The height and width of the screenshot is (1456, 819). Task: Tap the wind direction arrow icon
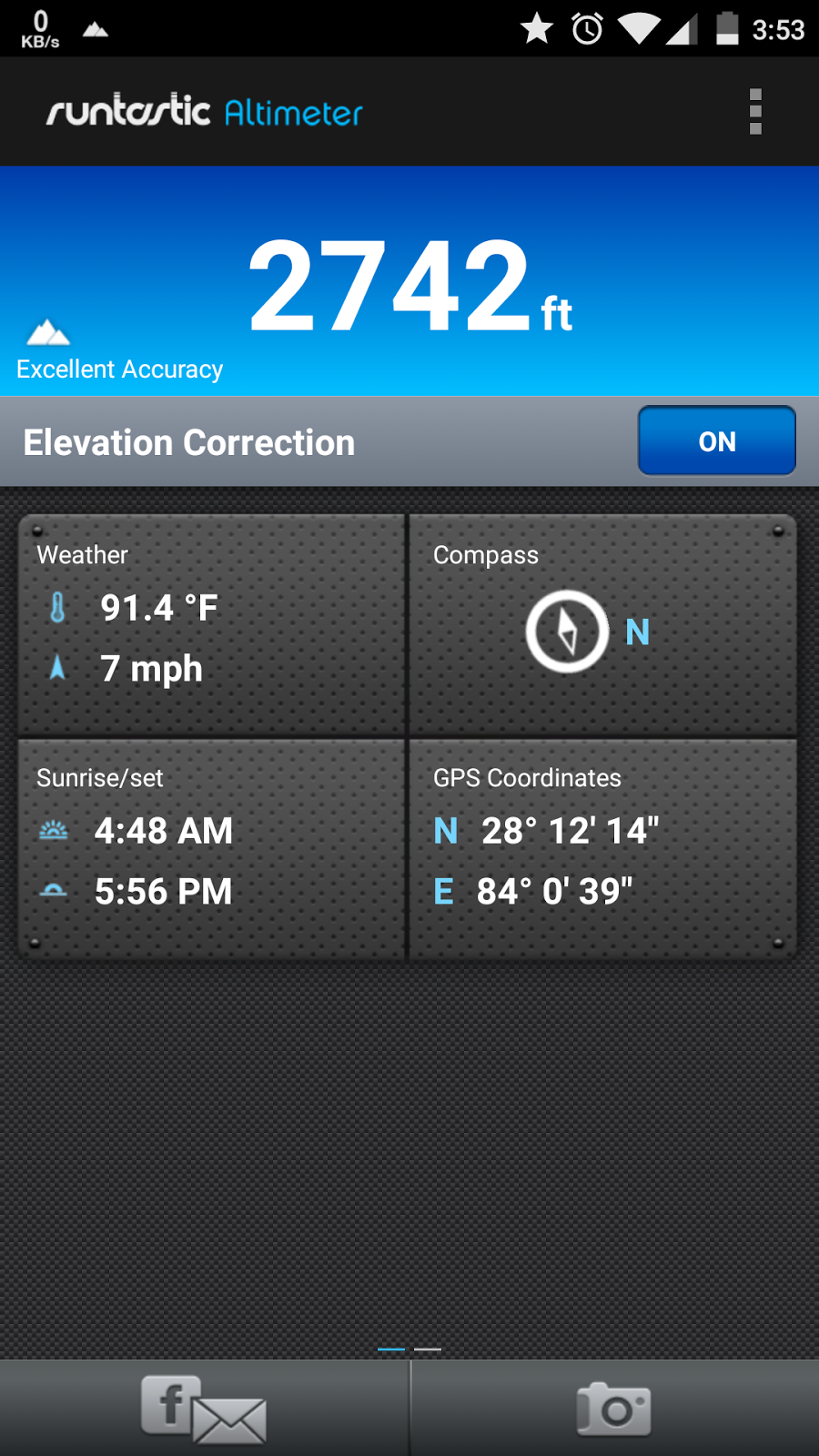tap(56, 668)
